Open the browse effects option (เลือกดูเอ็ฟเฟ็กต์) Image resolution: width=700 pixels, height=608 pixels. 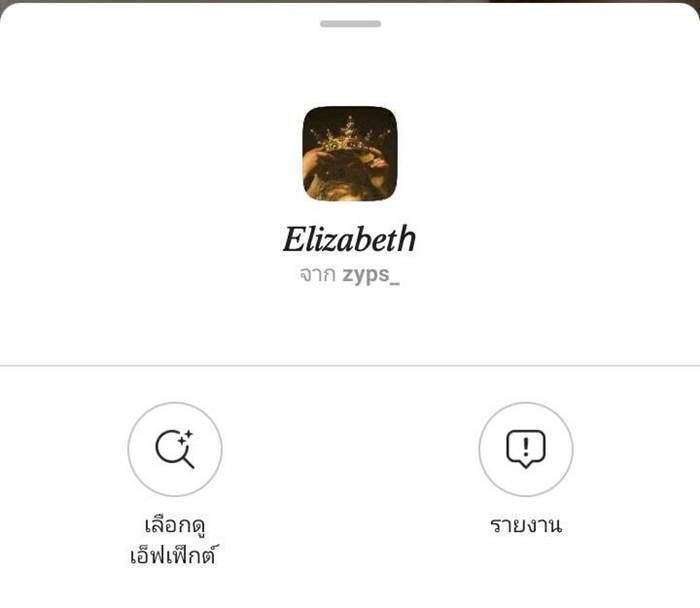tap(175, 450)
